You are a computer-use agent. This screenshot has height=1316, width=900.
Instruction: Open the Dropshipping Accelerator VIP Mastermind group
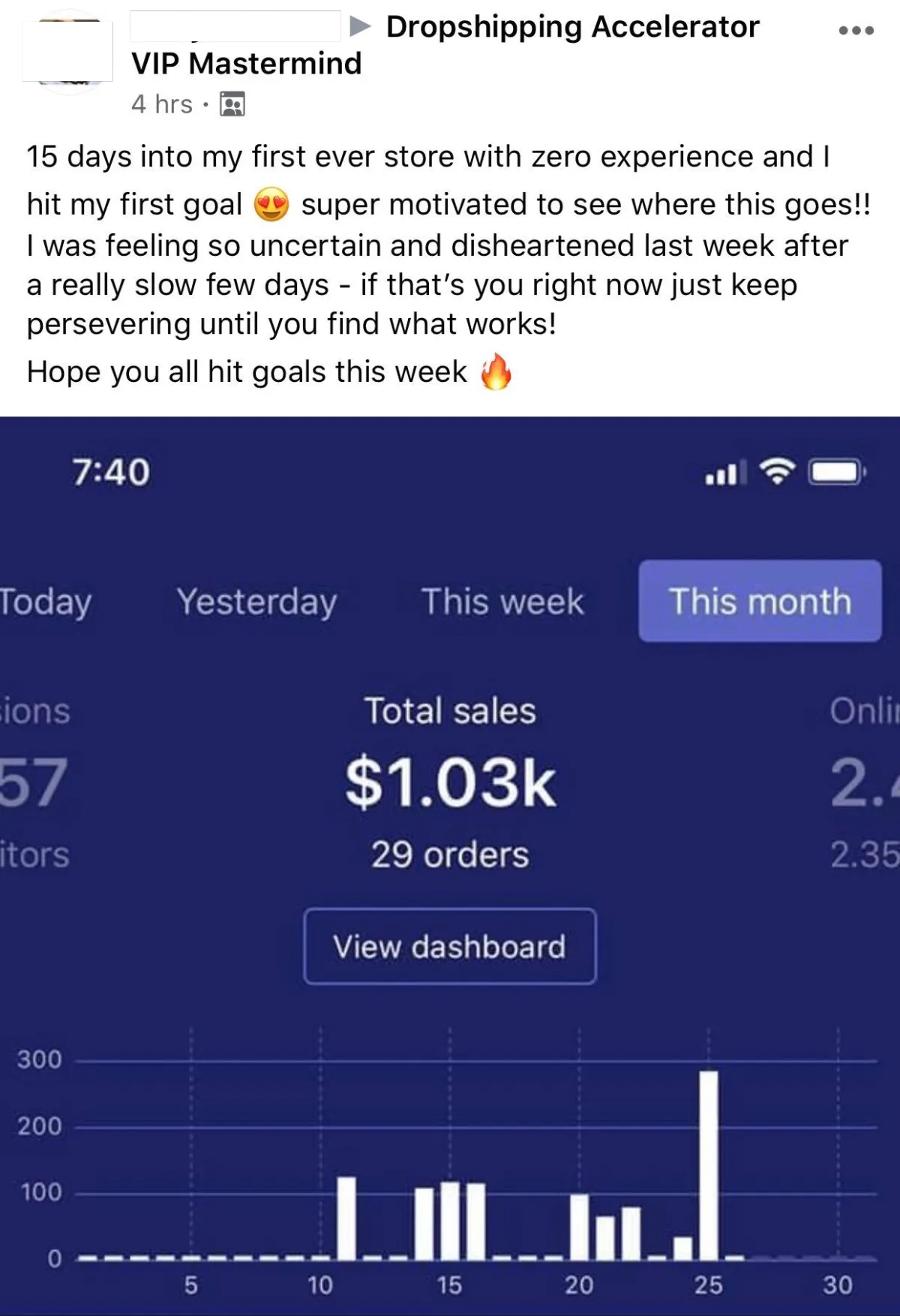(571, 28)
